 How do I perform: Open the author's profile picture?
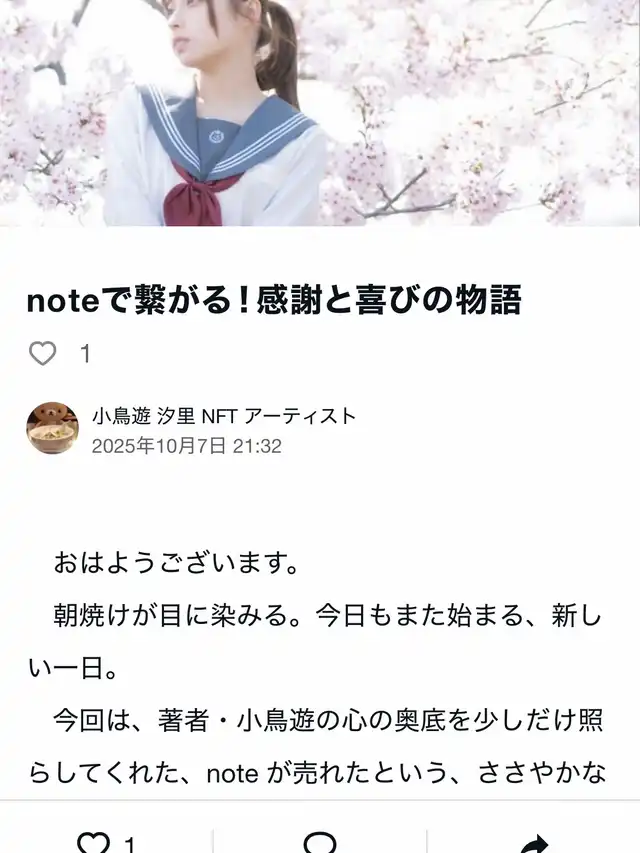click(x=52, y=429)
